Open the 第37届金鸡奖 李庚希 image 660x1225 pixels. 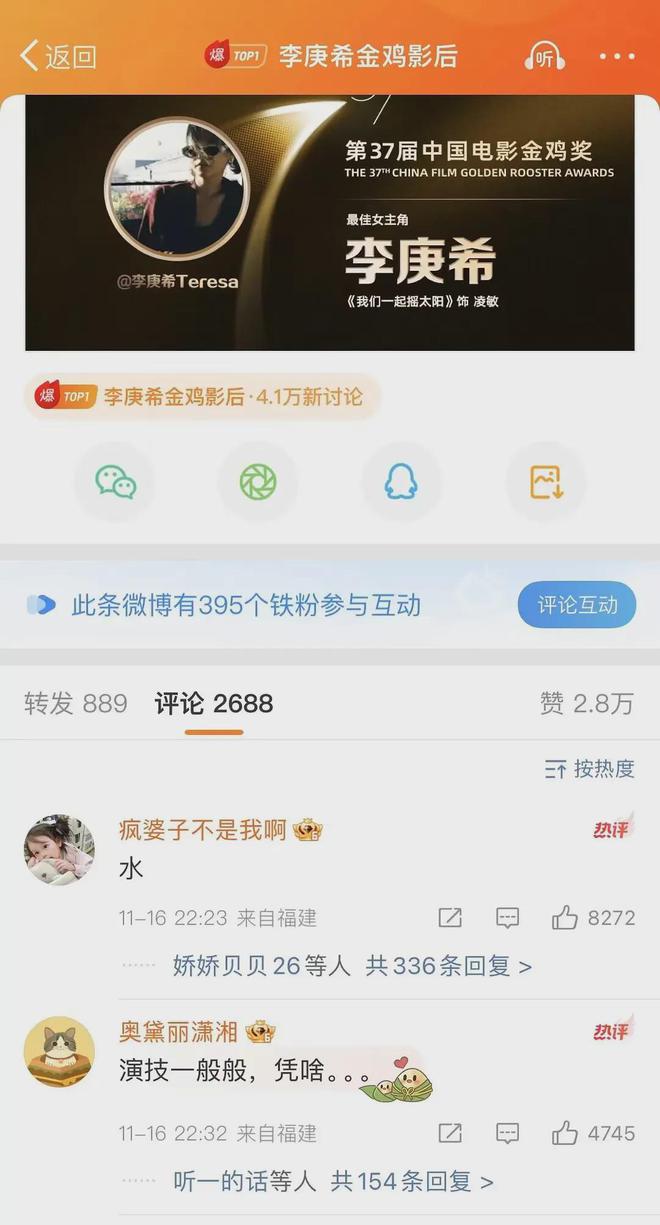point(330,222)
